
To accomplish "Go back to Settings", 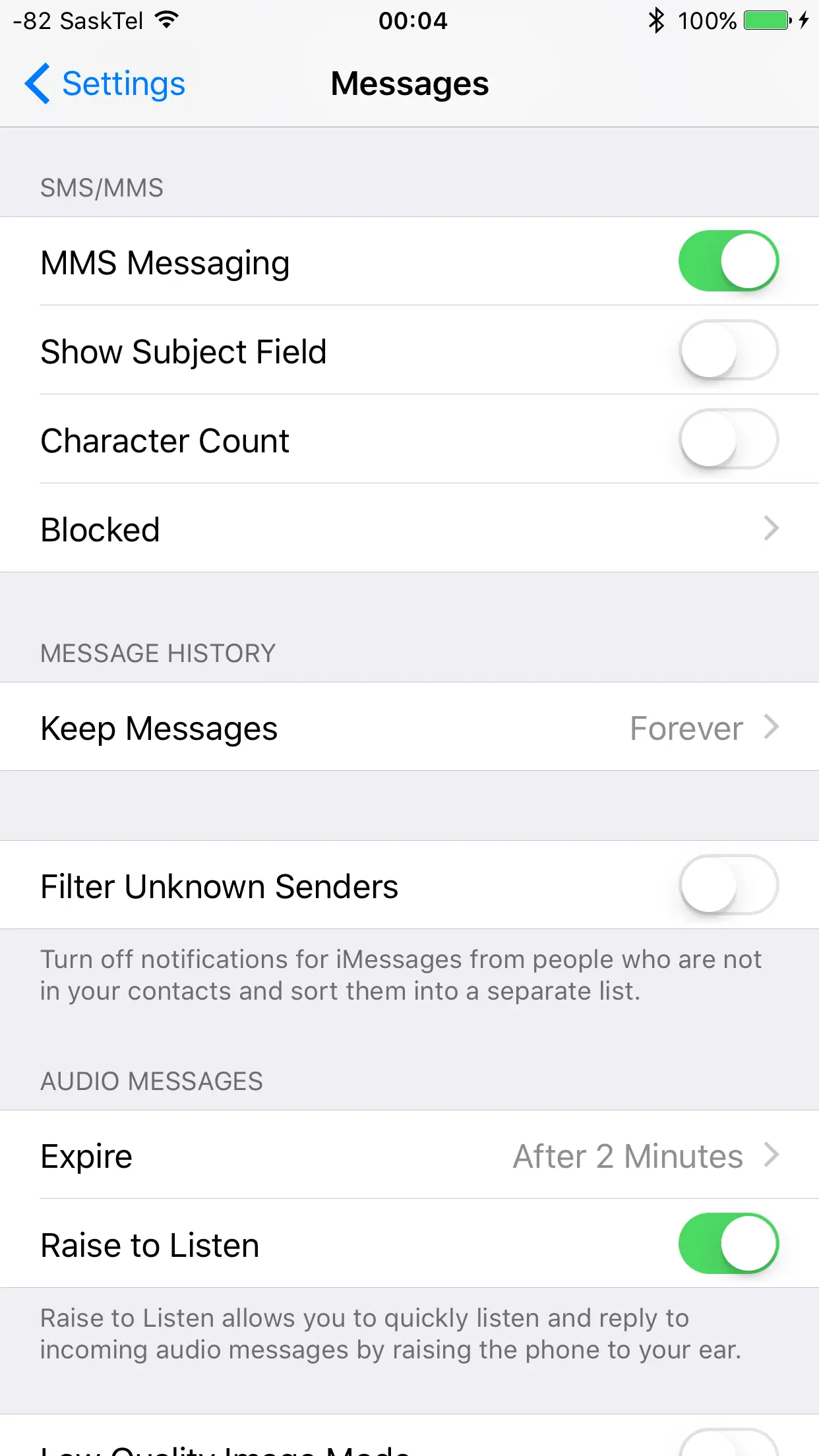I will point(106,84).
